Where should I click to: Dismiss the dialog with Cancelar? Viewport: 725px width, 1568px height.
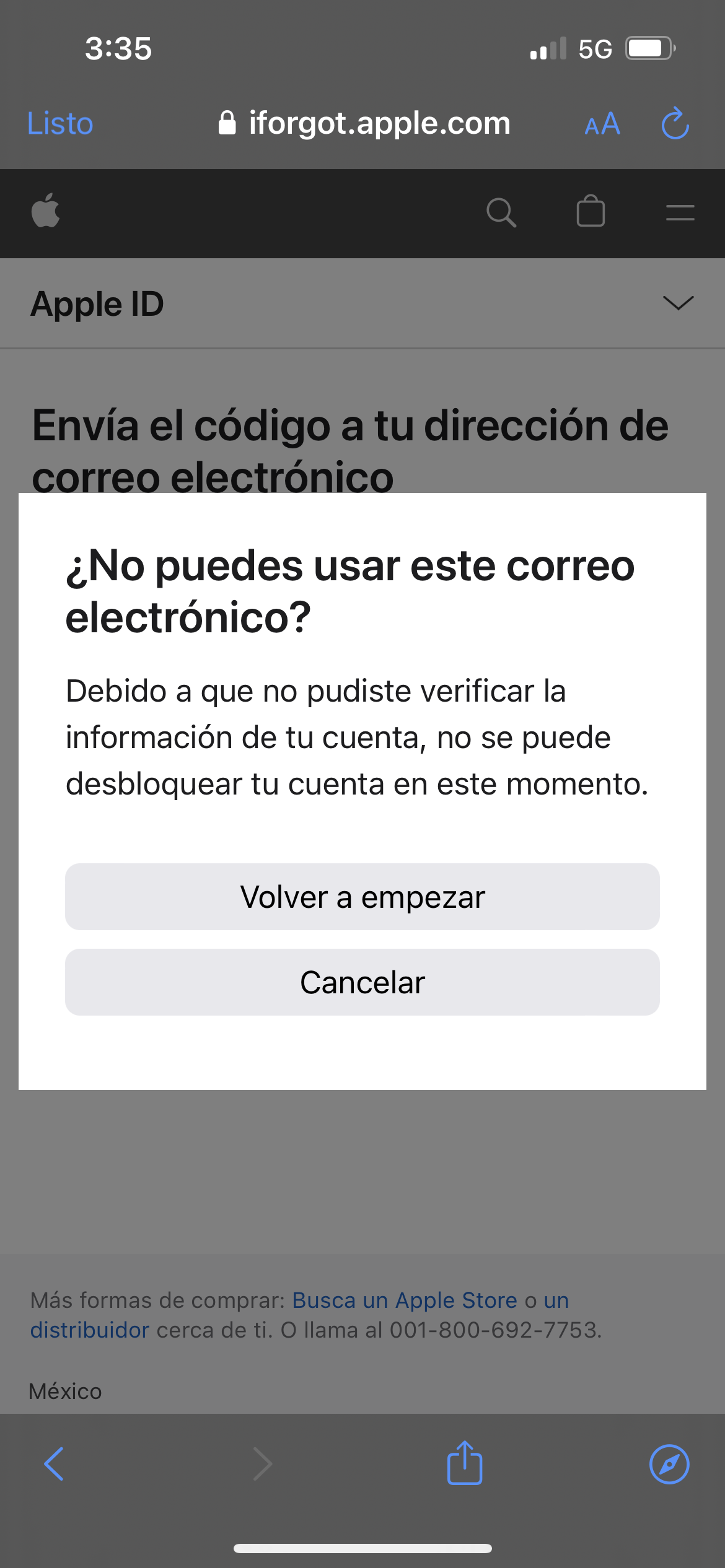(x=362, y=982)
